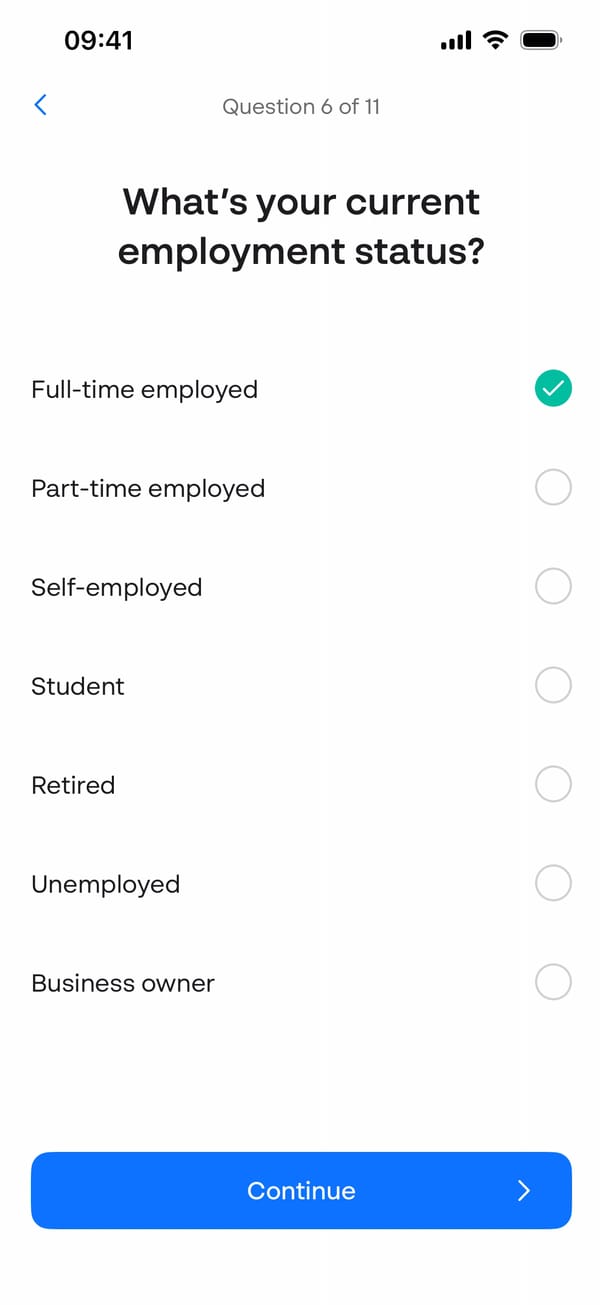Go back to the previous question
The image size is (603, 1305).
pyautogui.click(x=40, y=105)
